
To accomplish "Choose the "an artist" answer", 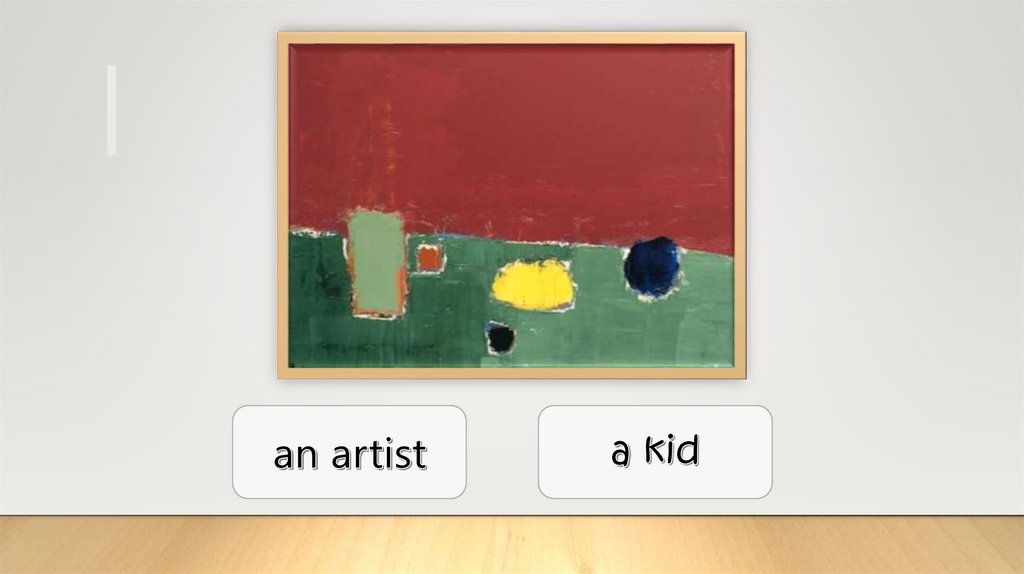I will pos(349,452).
